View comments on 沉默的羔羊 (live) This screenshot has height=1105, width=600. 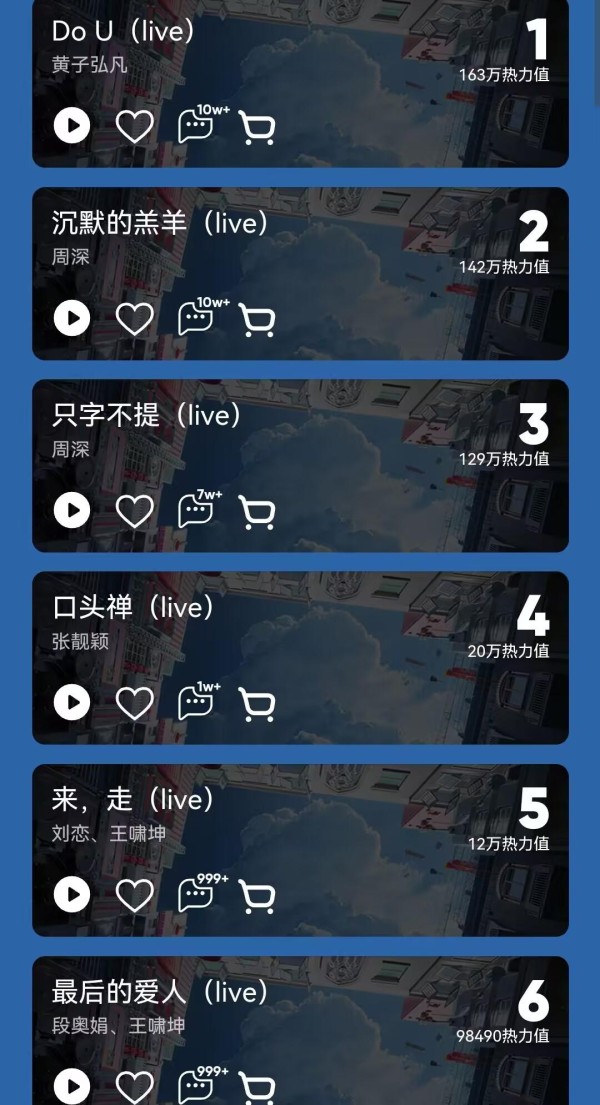[196, 319]
